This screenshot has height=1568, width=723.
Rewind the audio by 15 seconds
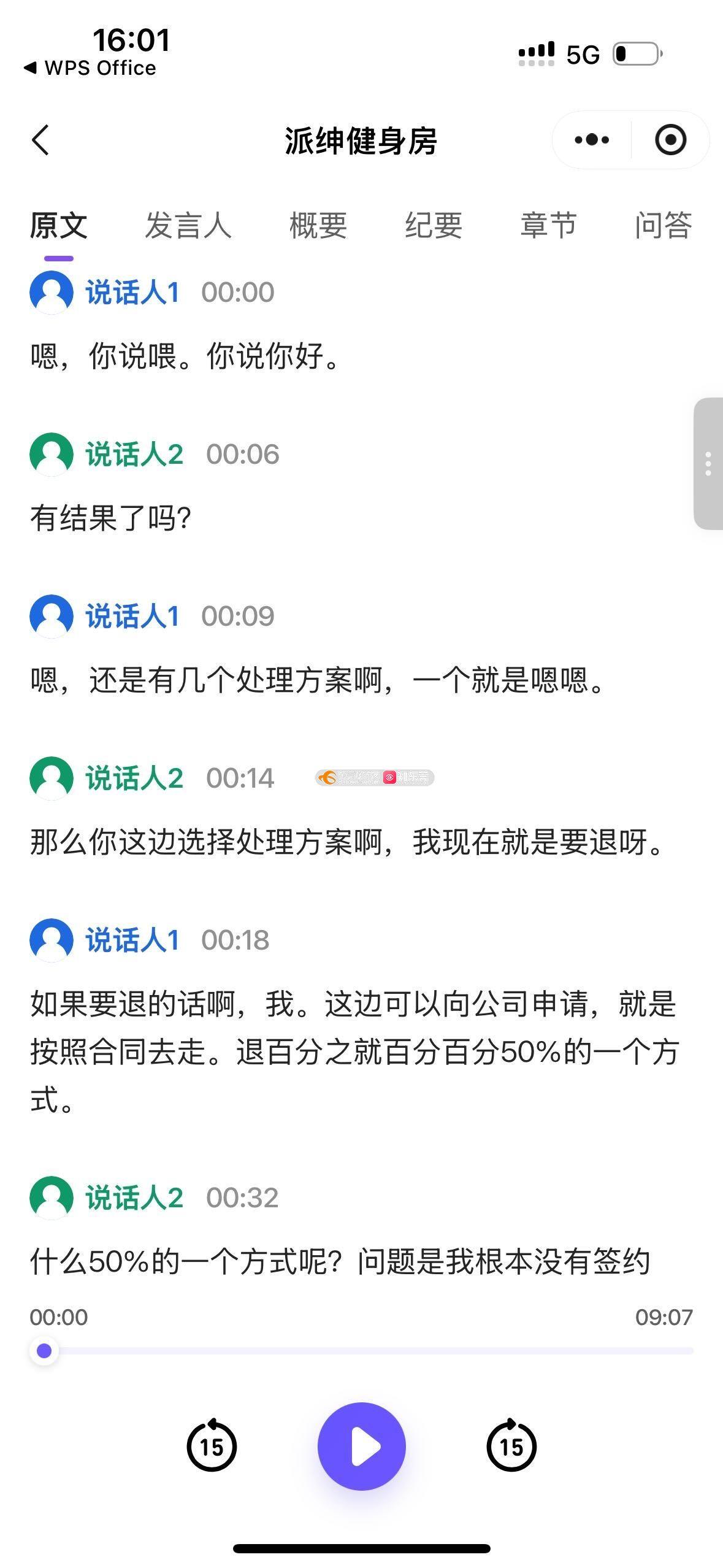[x=212, y=1446]
